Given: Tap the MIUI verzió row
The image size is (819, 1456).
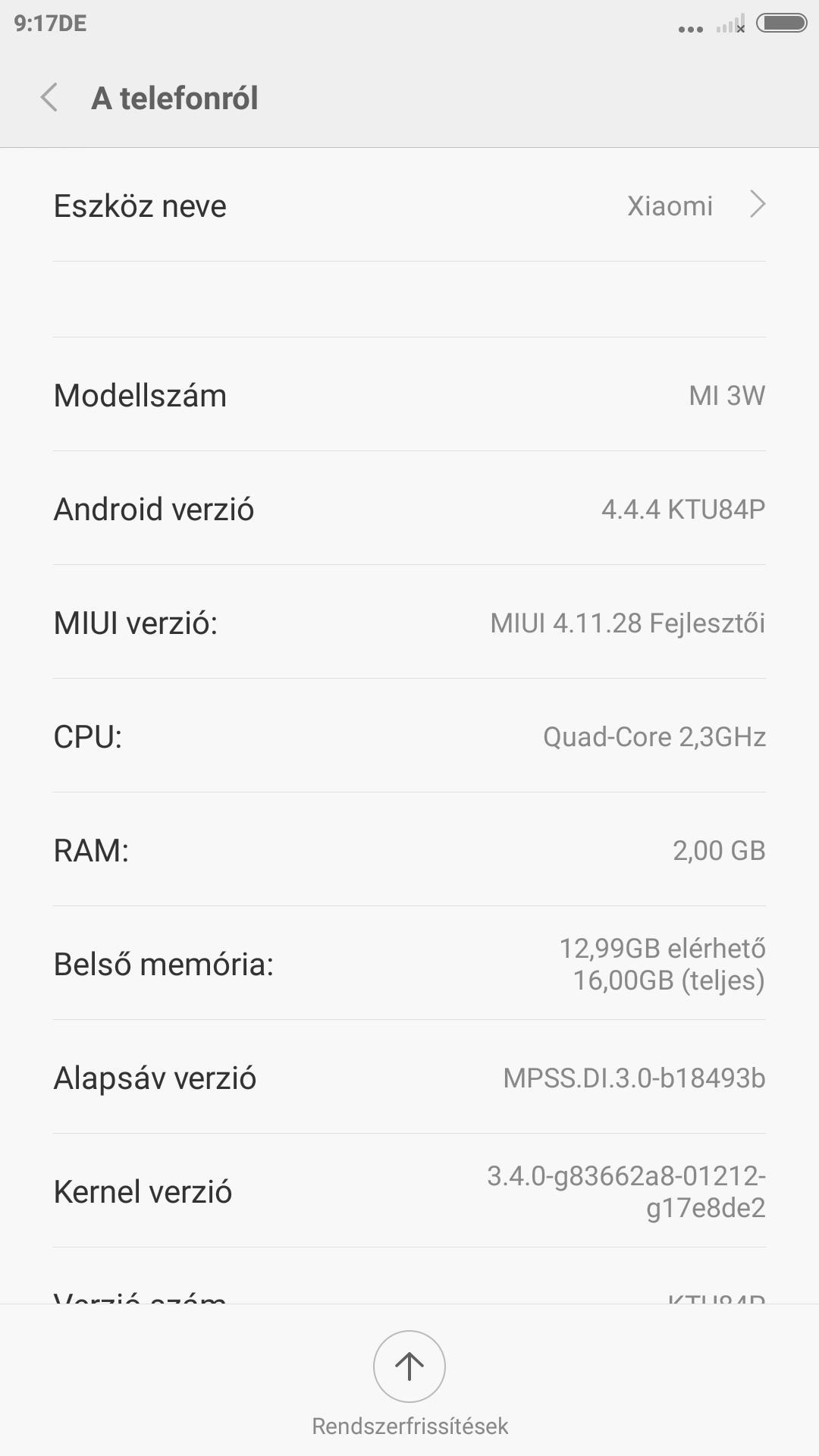Looking at the screenshot, I should tap(409, 623).
